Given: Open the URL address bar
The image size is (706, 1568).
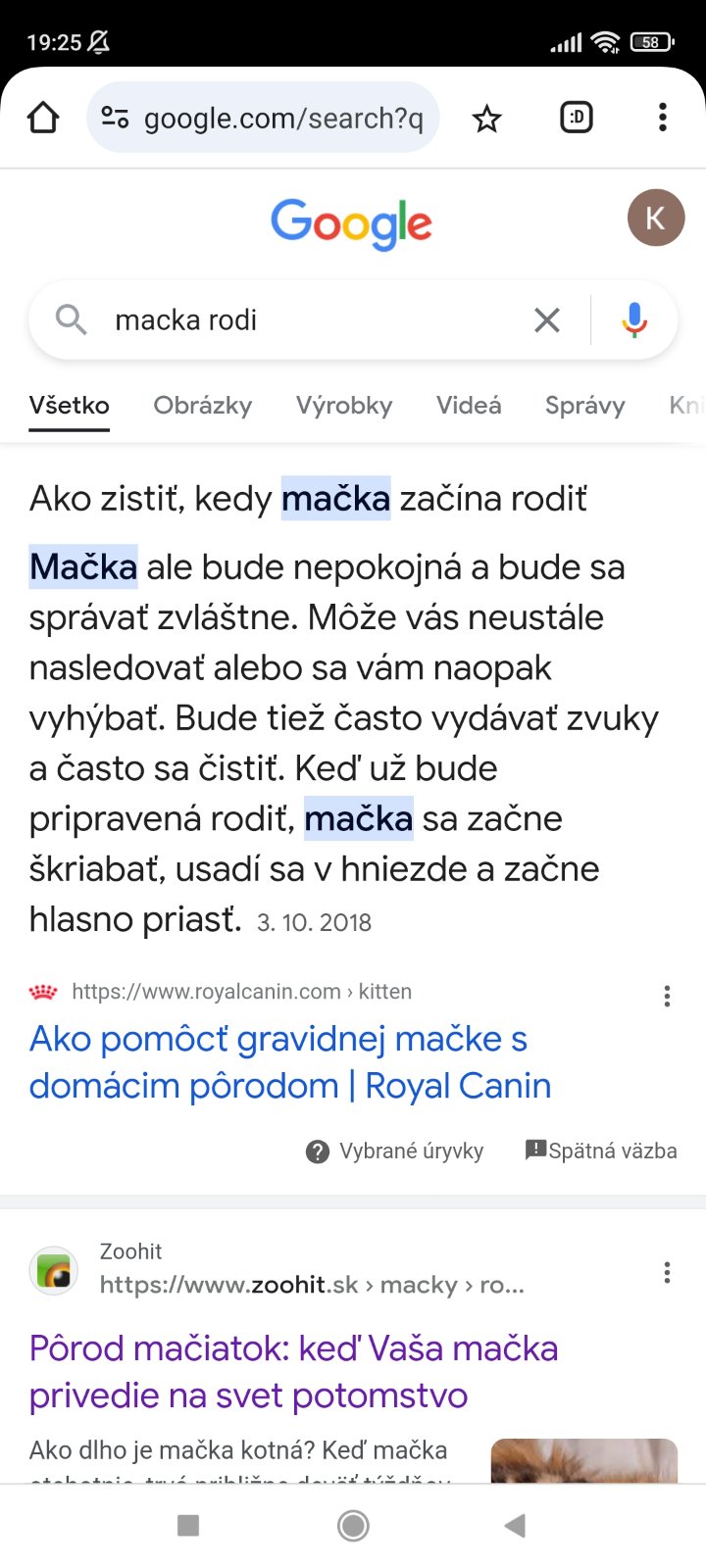Looking at the screenshot, I should 263,119.
